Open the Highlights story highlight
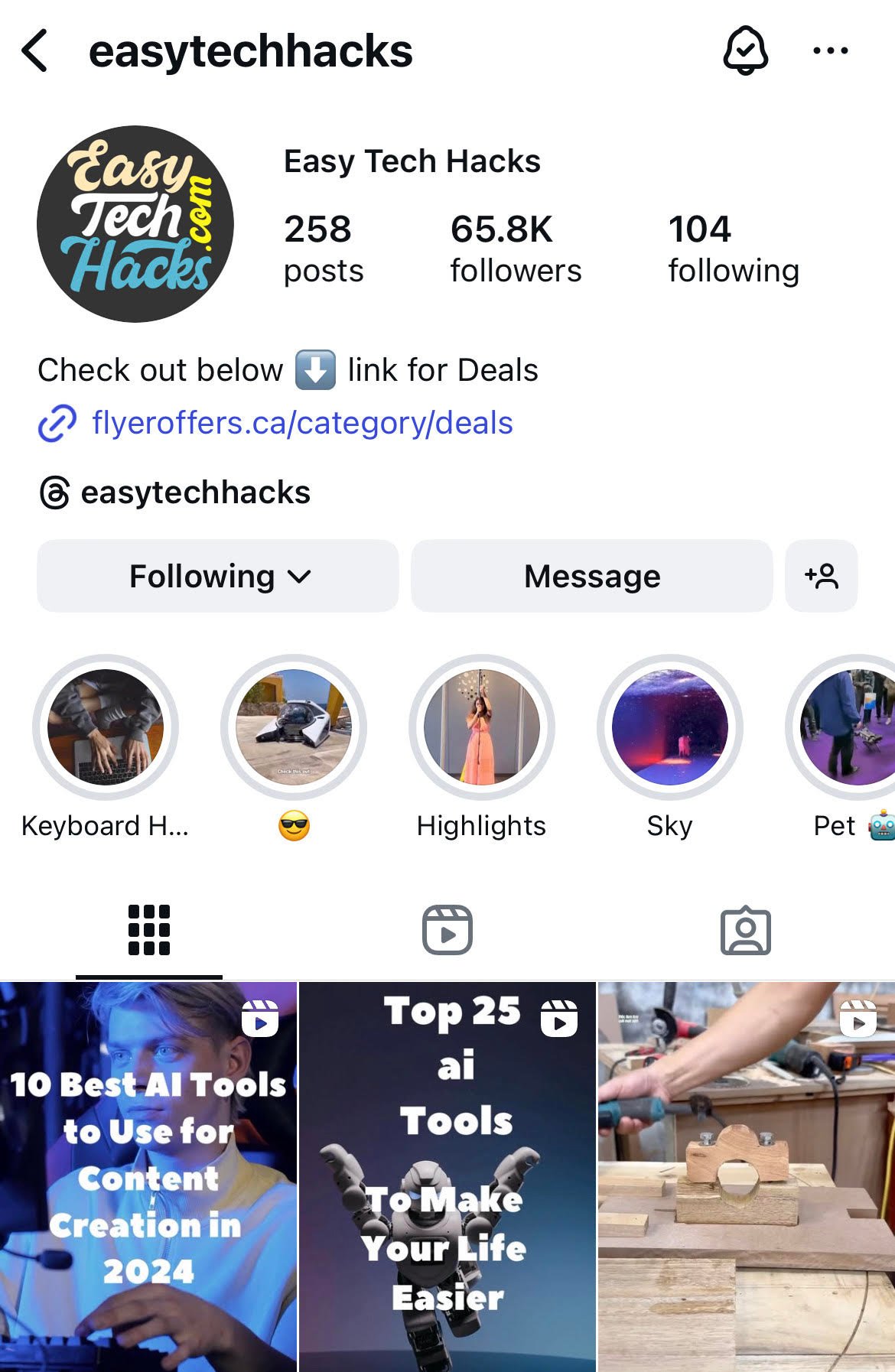 pyautogui.click(x=482, y=727)
